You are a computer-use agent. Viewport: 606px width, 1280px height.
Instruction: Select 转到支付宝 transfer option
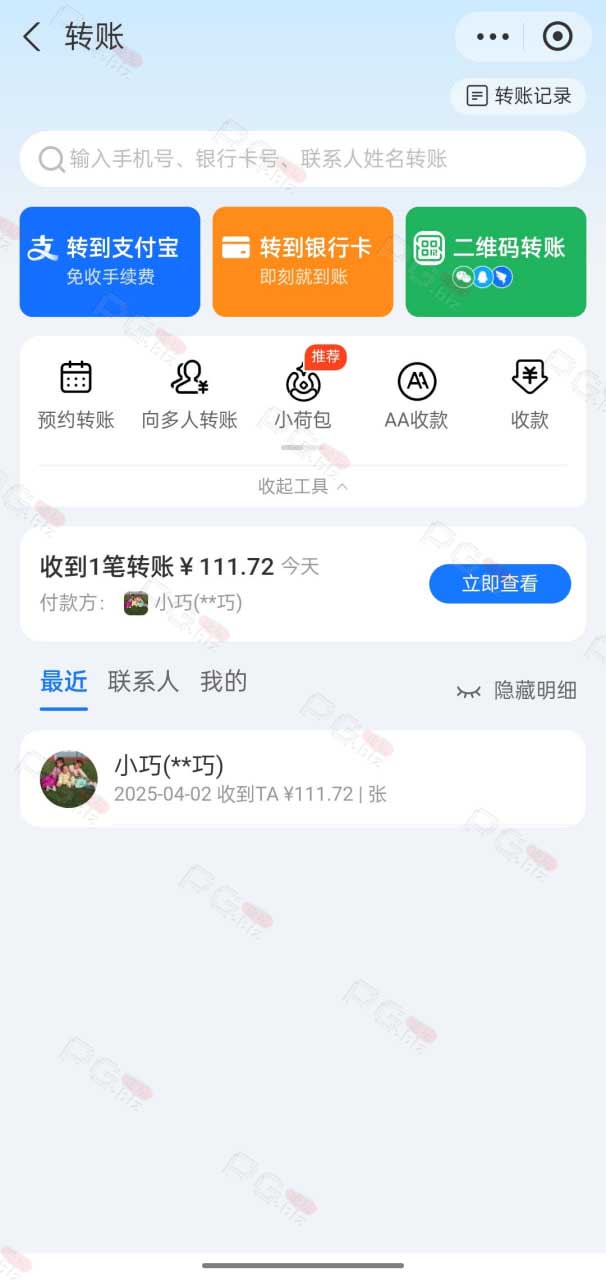click(x=110, y=262)
